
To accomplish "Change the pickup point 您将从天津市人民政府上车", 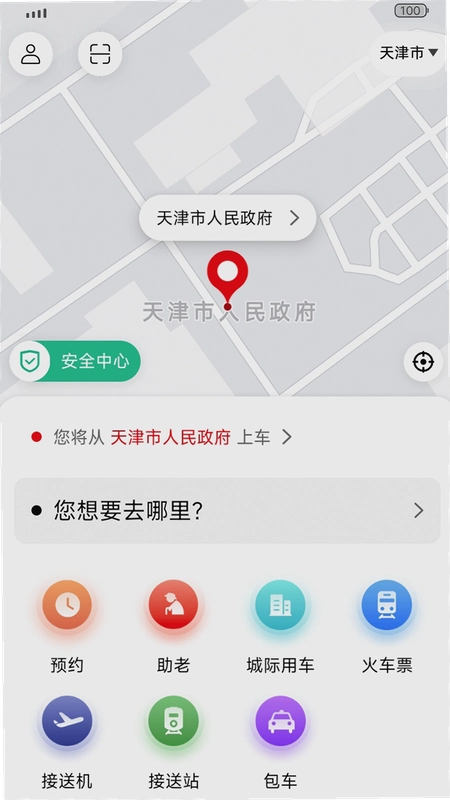I will point(162,437).
